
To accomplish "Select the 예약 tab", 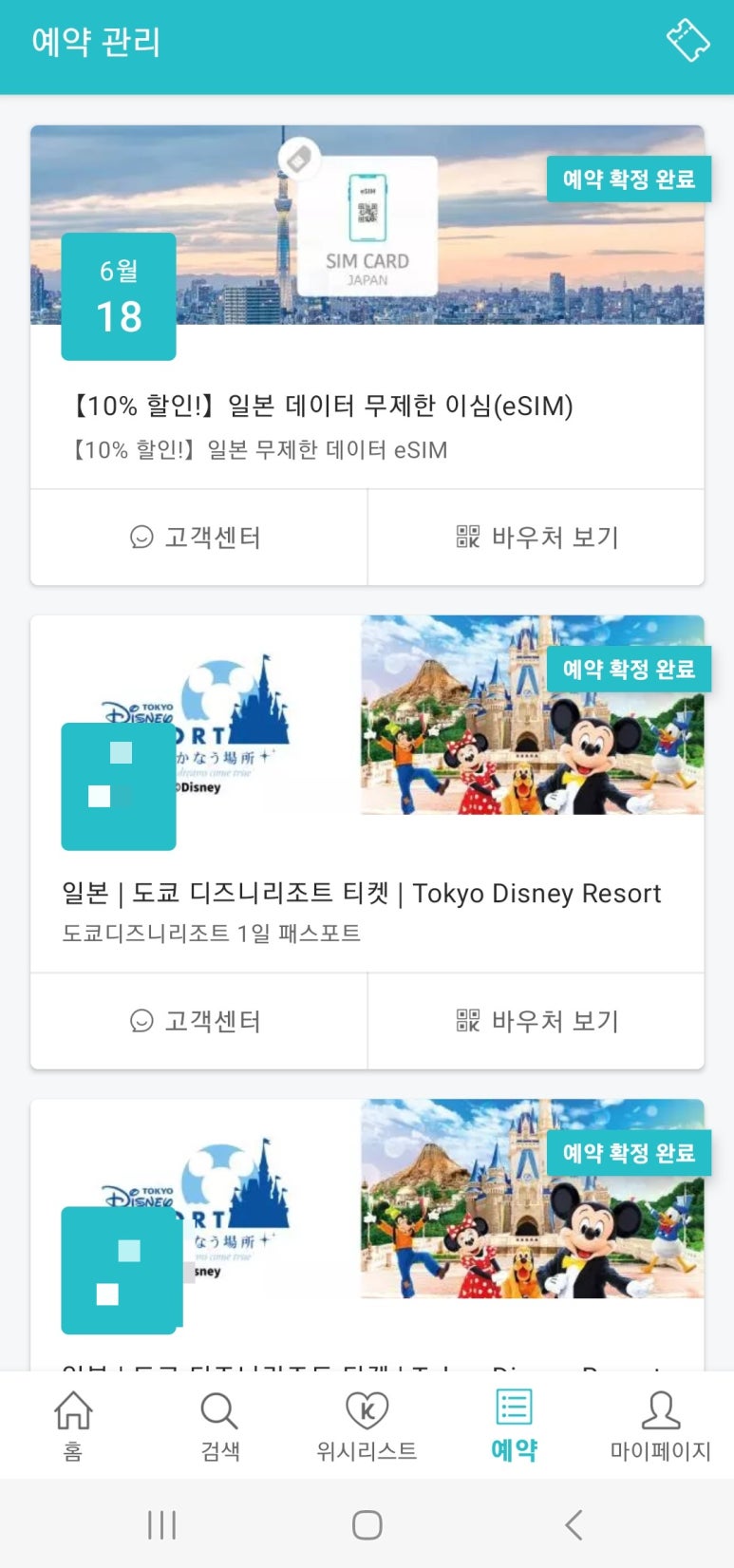I will pyautogui.click(x=514, y=1425).
